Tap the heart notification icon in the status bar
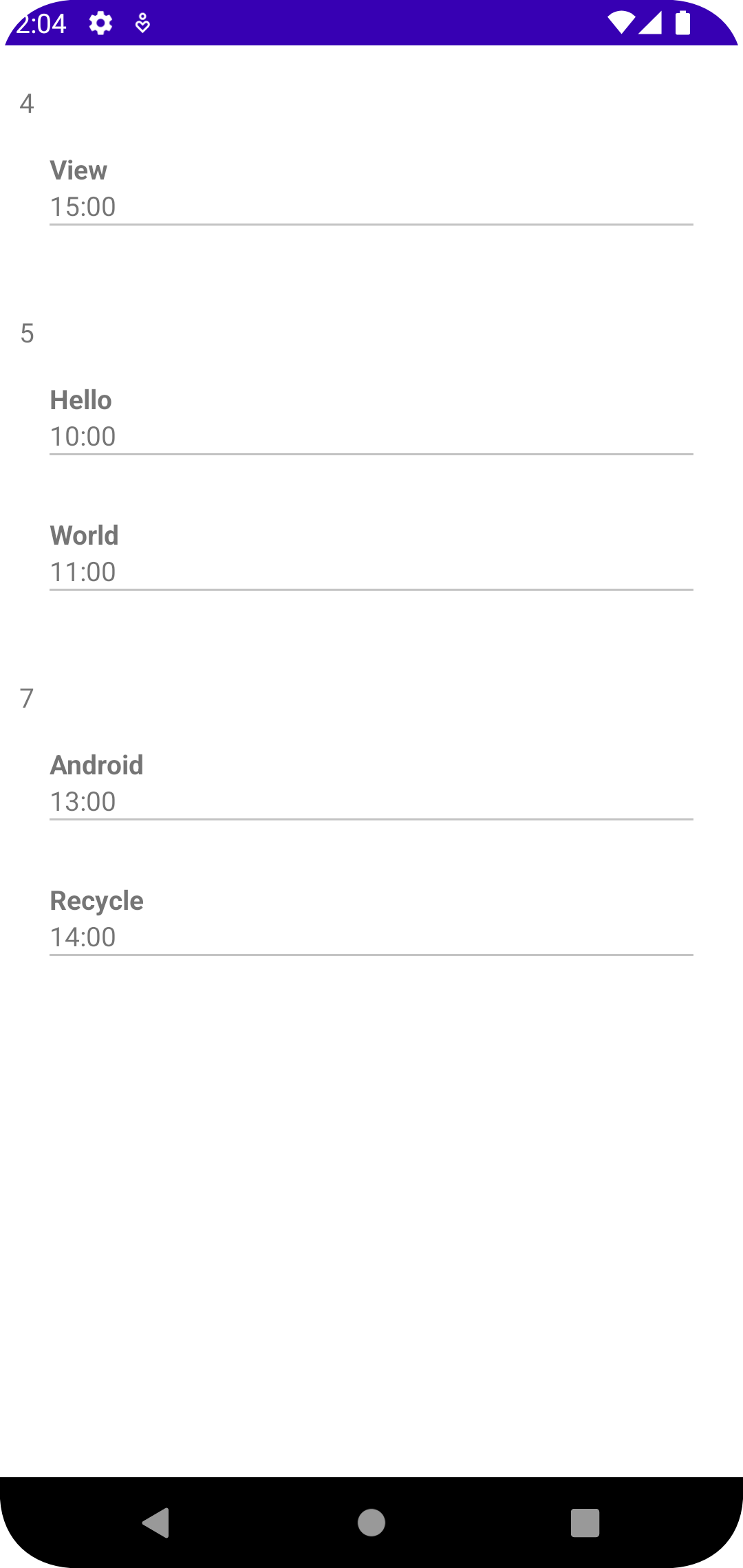The height and width of the screenshot is (1568, 743). [x=143, y=23]
